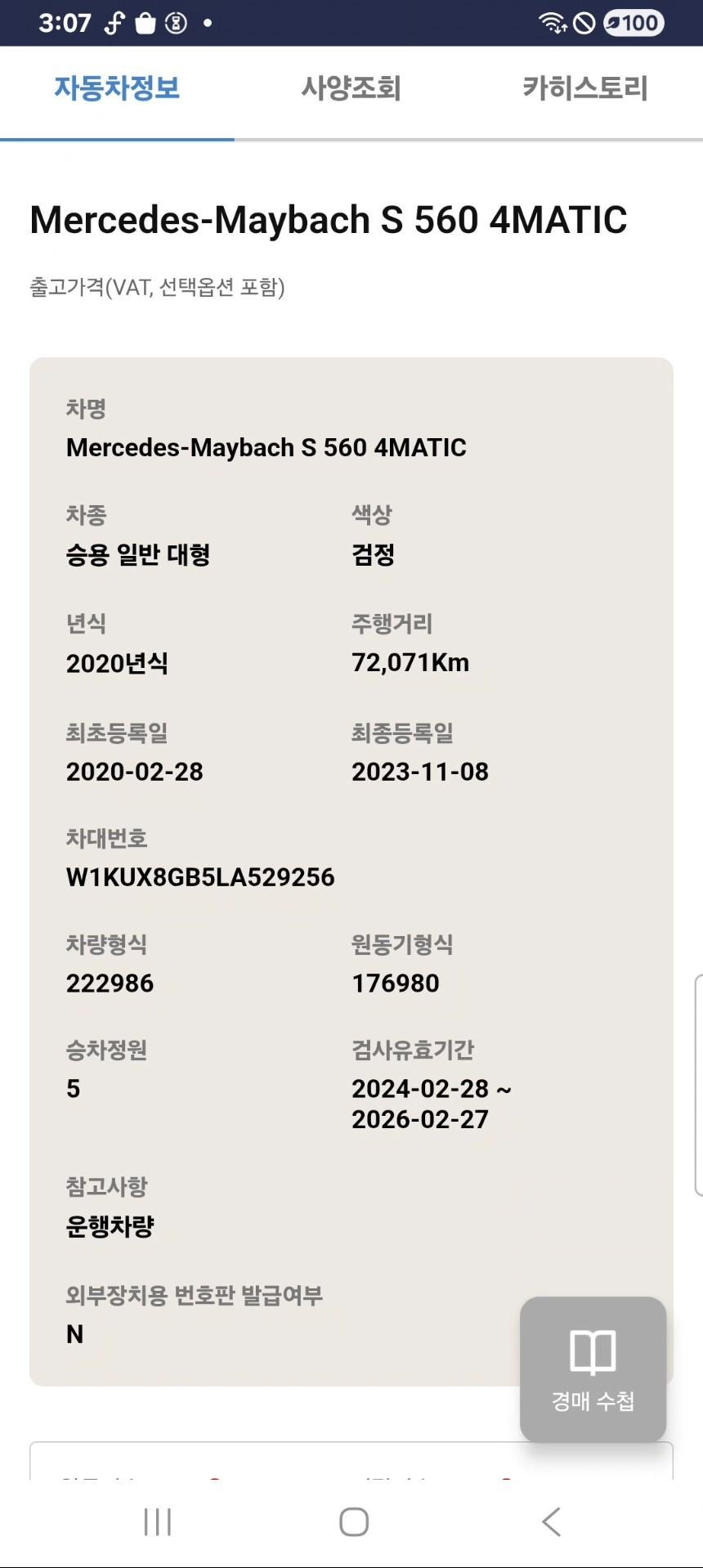The image size is (703, 1568).
Task: Open the 카히스토리 tab
Action: click(585, 88)
